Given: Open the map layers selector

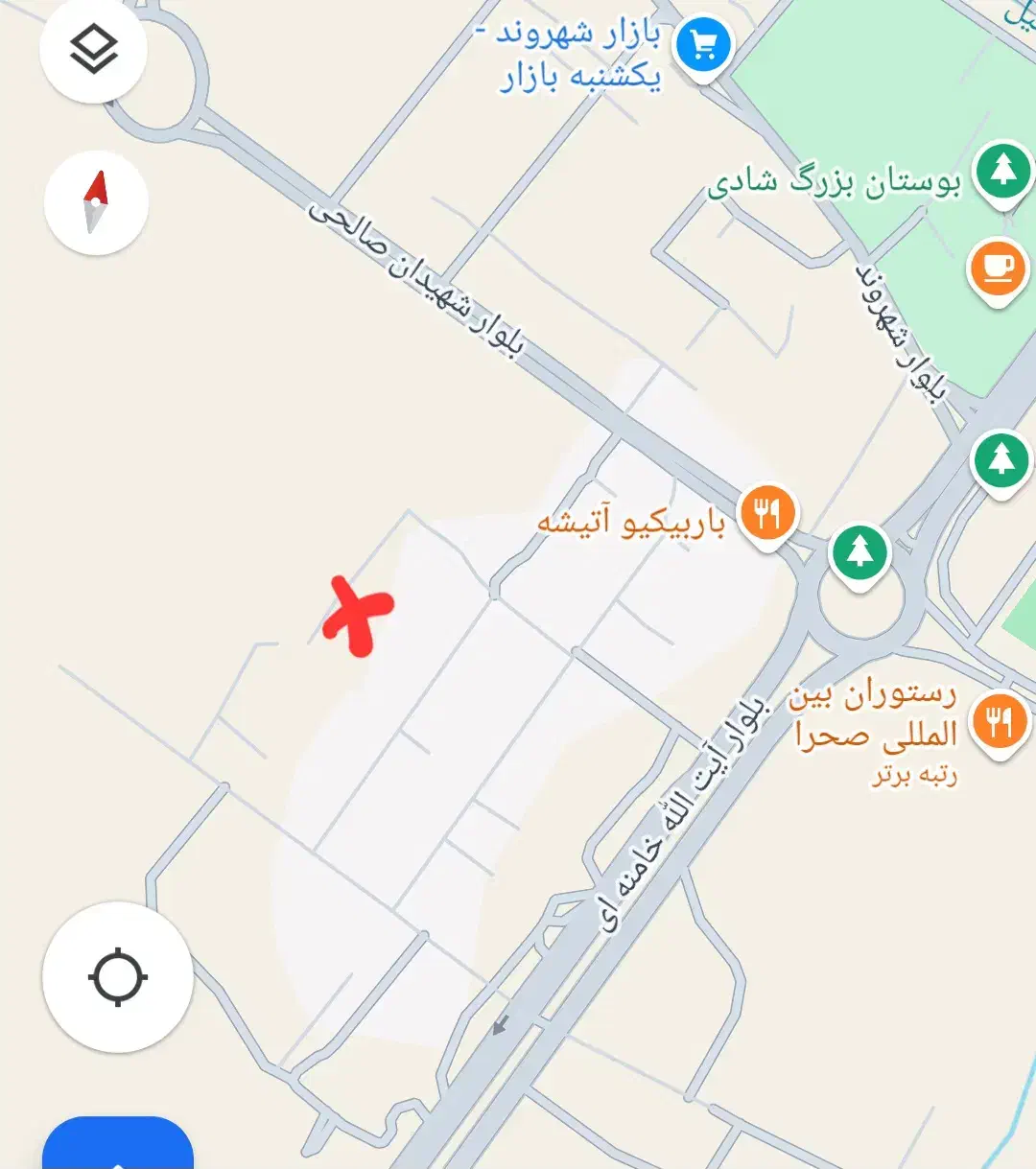Looking at the screenshot, I should [93, 50].
